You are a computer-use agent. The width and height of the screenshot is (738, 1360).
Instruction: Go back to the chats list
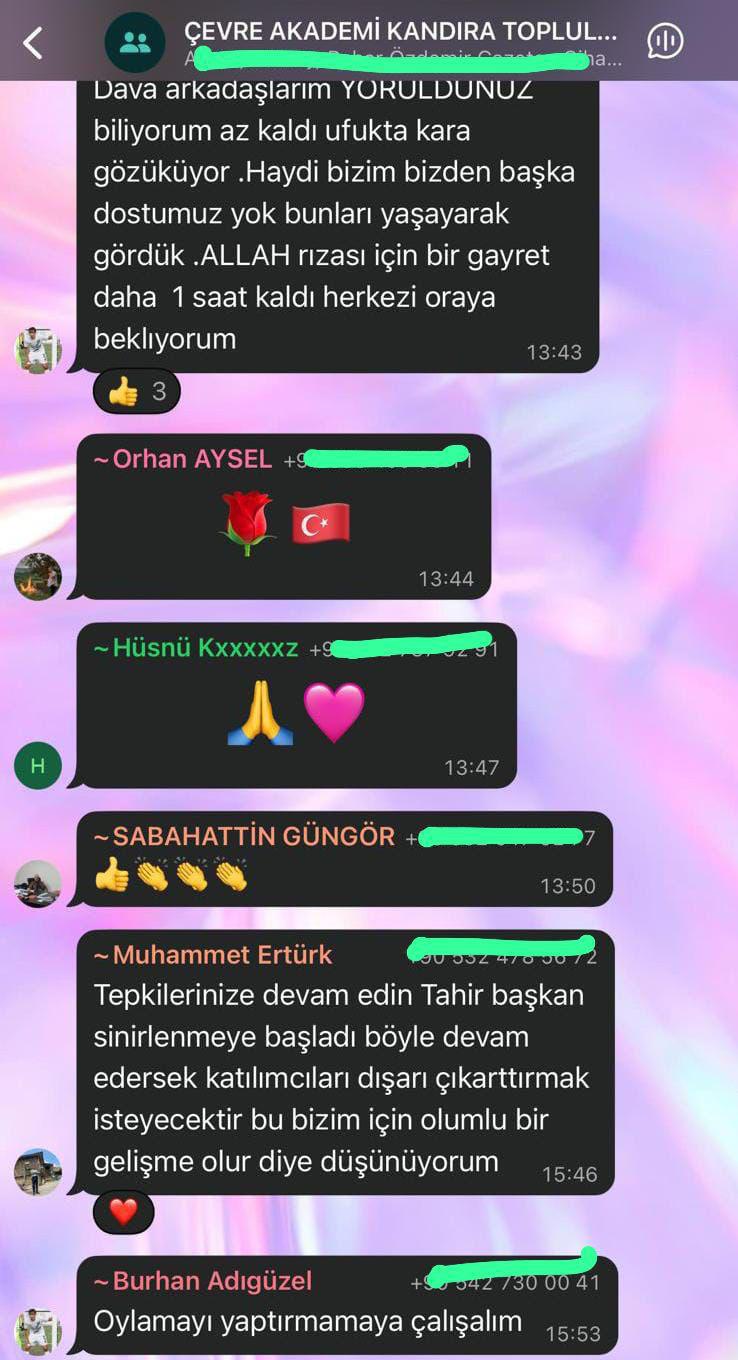pyautogui.click(x=33, y=43)
